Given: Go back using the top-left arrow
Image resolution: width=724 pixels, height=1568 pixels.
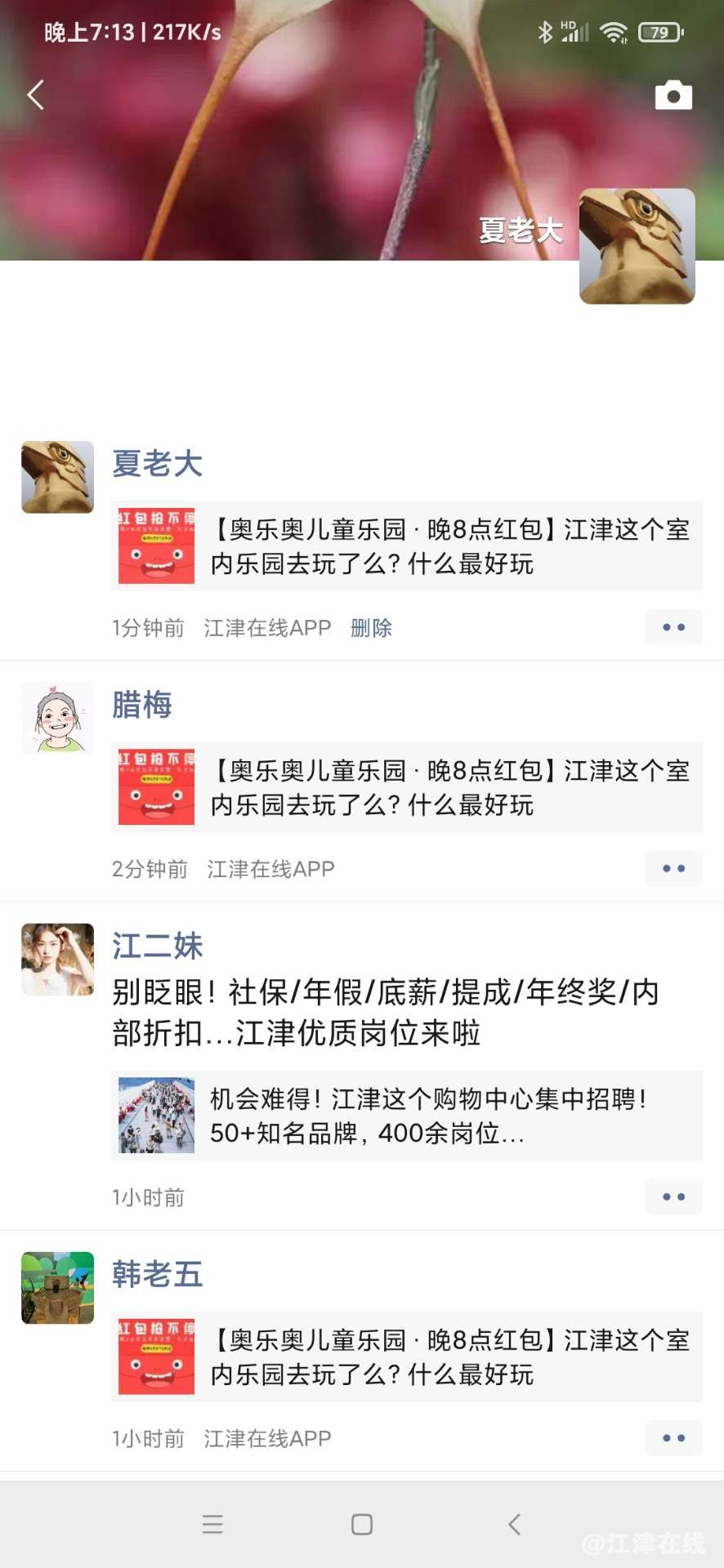Looking at the screenshot, I should 35,96.
